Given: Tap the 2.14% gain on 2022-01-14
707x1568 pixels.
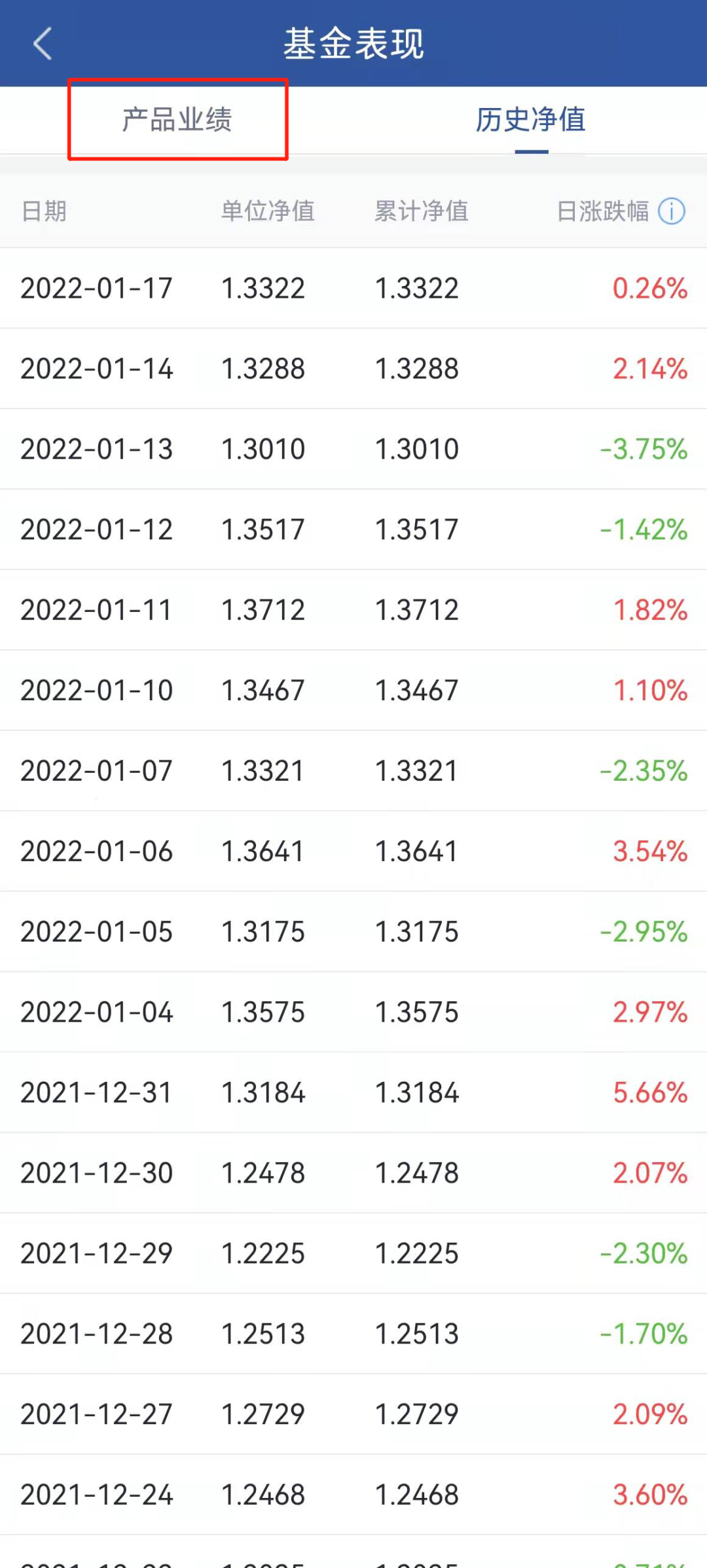Looking at the screenshot, I should click(649, 368).
